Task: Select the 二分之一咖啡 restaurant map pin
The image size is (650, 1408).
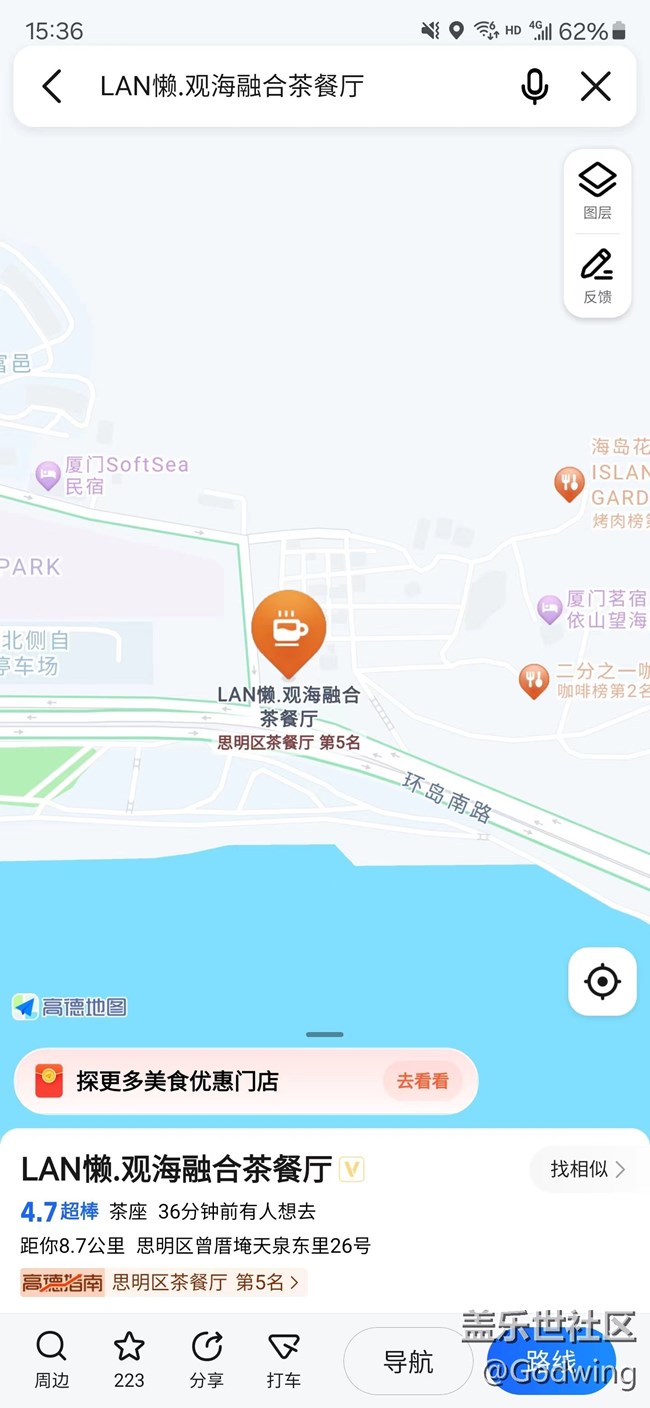Action: (535, 681)
